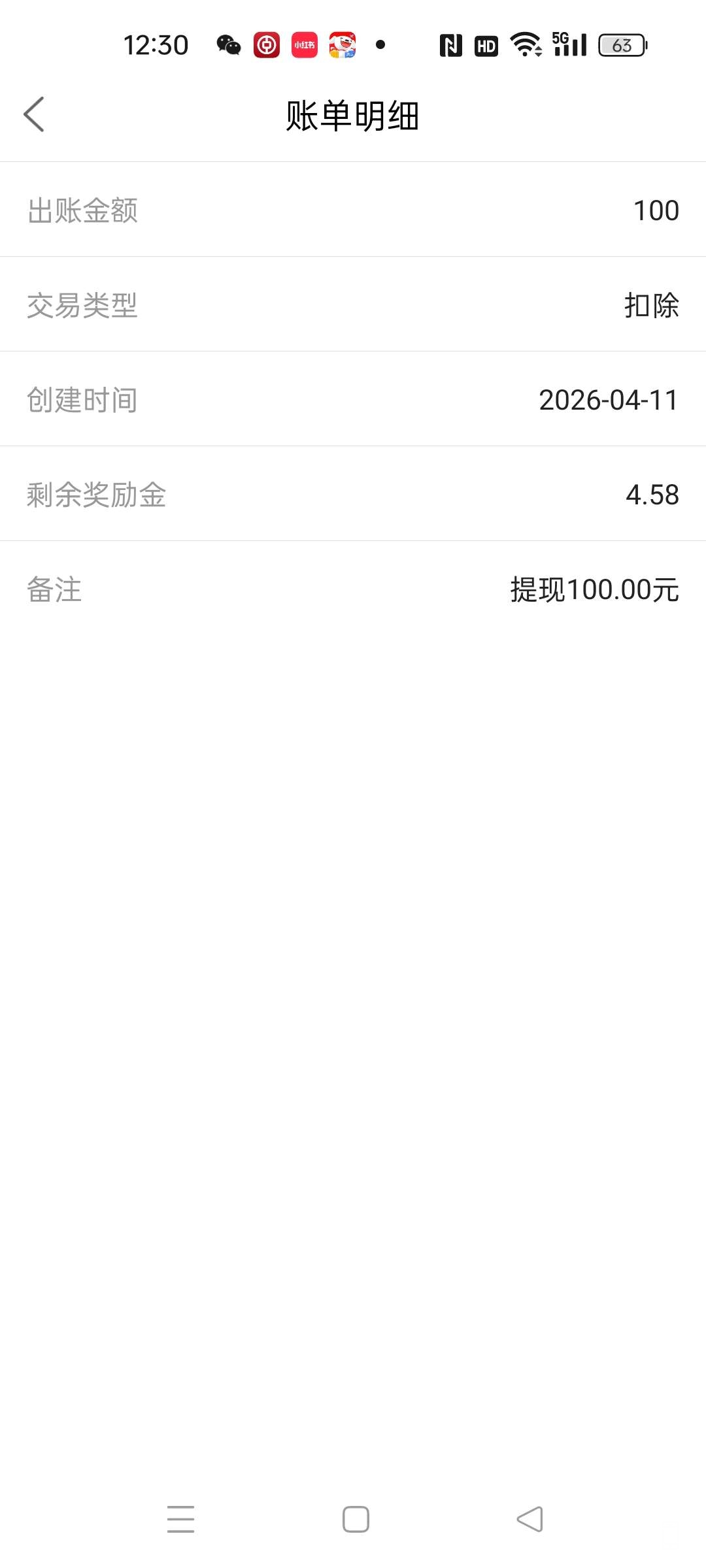Select the 出账金额 row showing 100
Viewport: 706px width, 1568px height.
point(353,210)
